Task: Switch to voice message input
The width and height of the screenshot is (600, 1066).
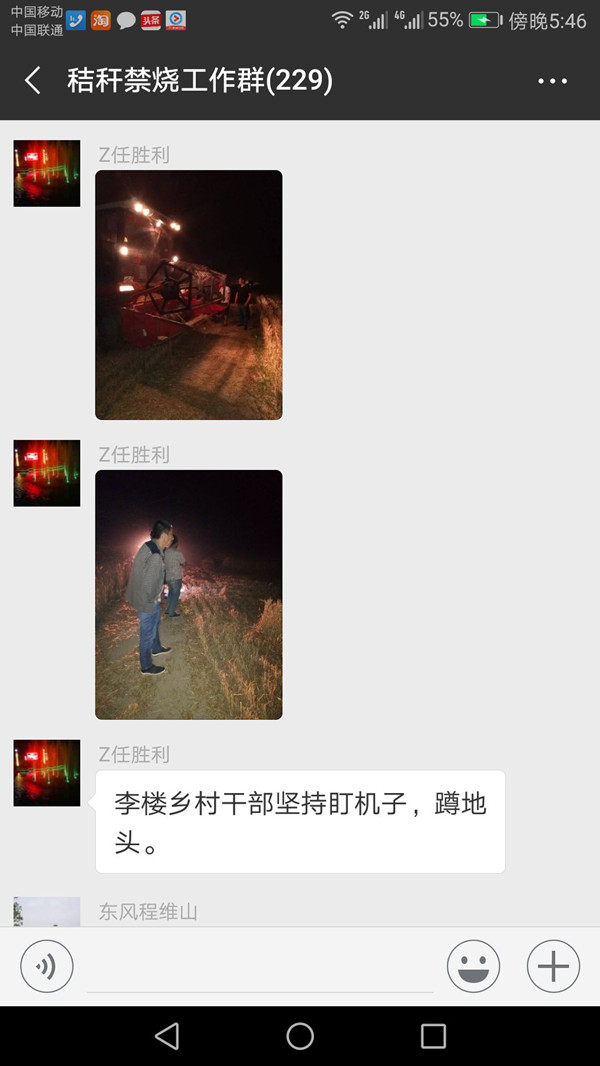Action: click(47, 966)
